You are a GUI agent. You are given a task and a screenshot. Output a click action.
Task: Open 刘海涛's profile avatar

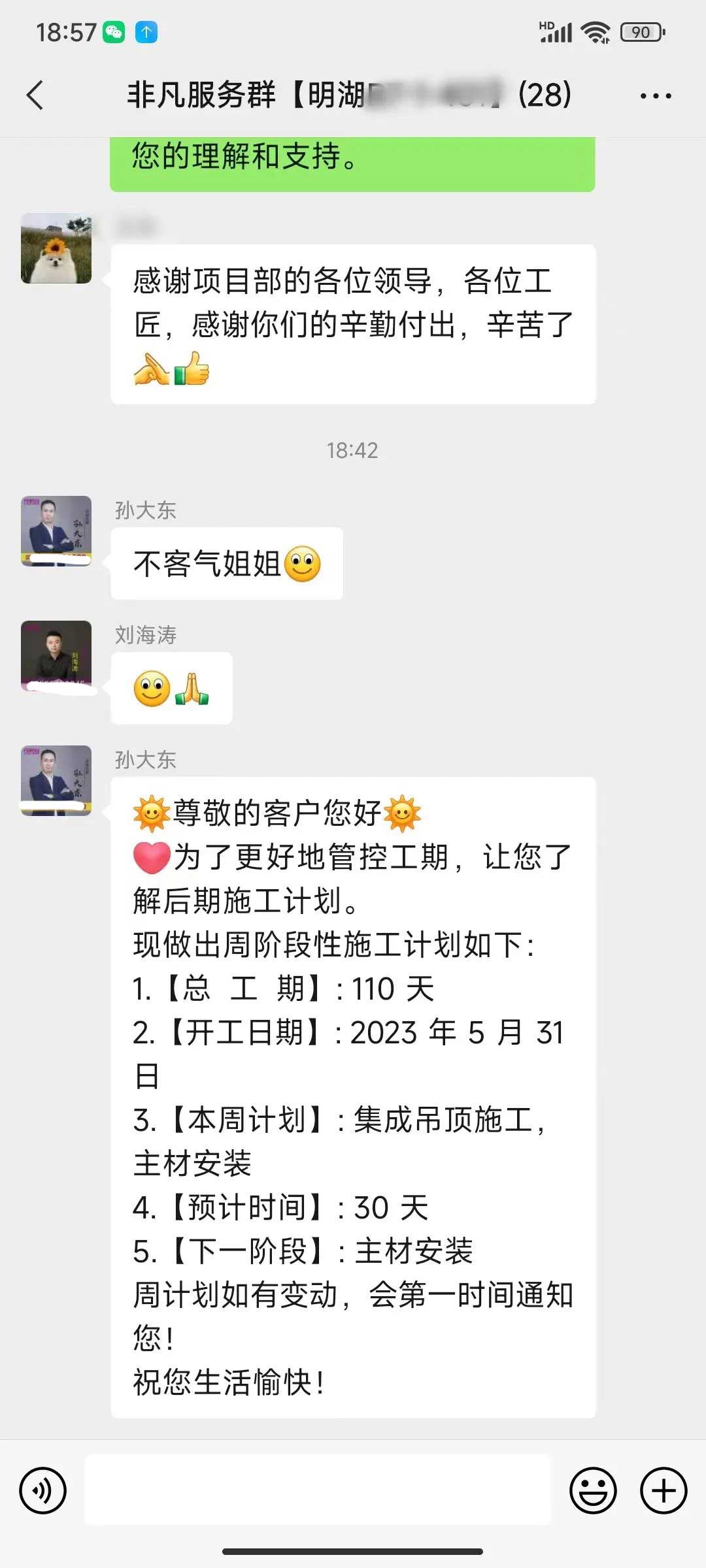[56, 655]
